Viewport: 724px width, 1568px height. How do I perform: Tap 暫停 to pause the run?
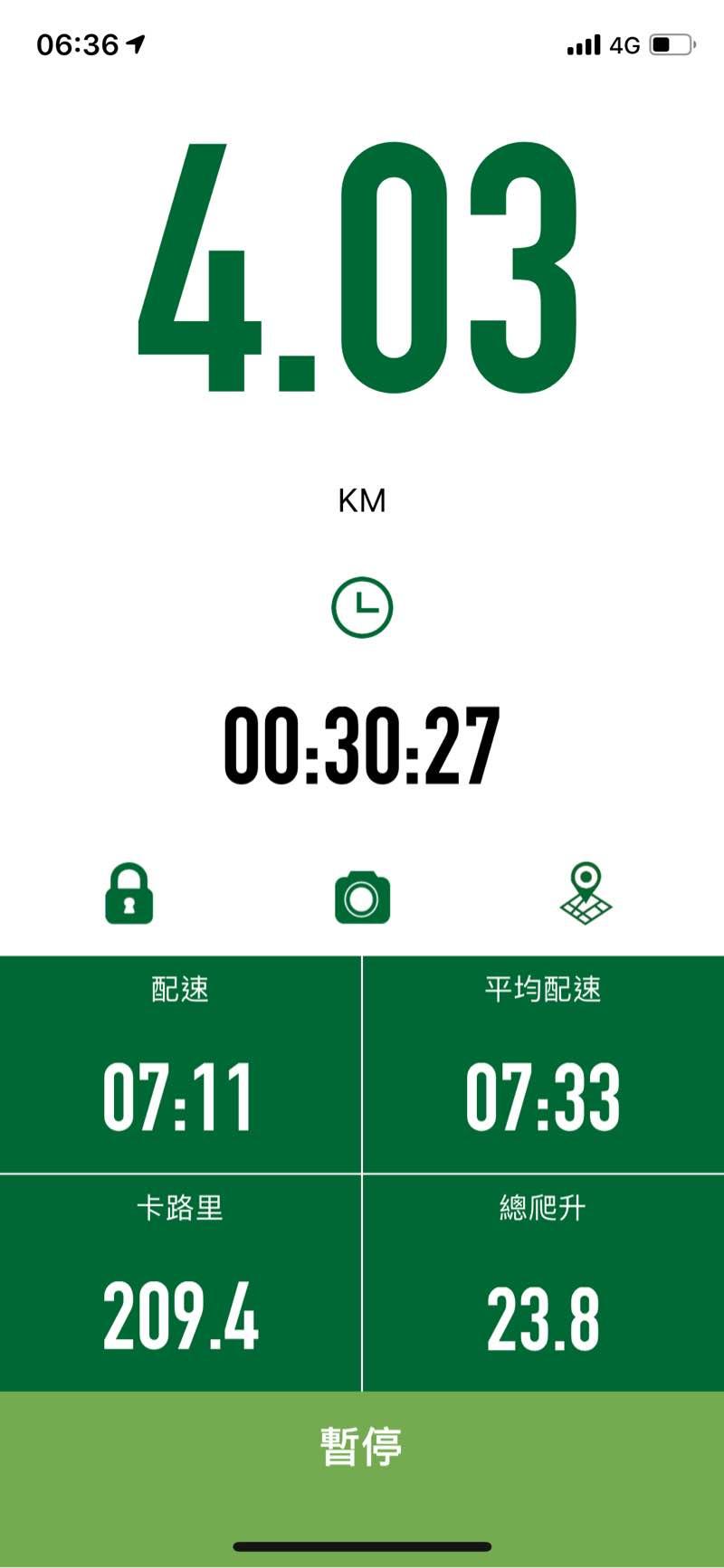362,1446
